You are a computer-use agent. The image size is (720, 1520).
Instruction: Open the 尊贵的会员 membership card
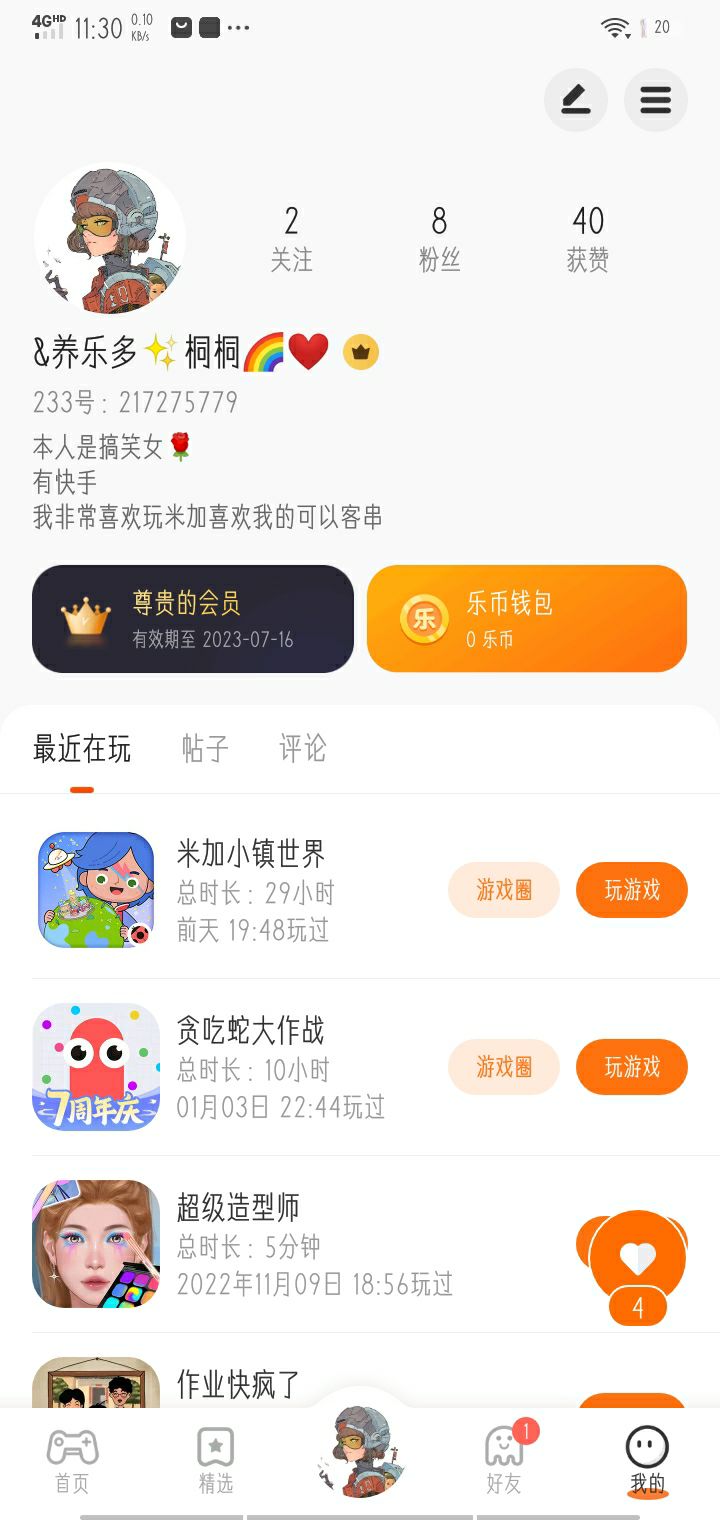coord(193,619)
